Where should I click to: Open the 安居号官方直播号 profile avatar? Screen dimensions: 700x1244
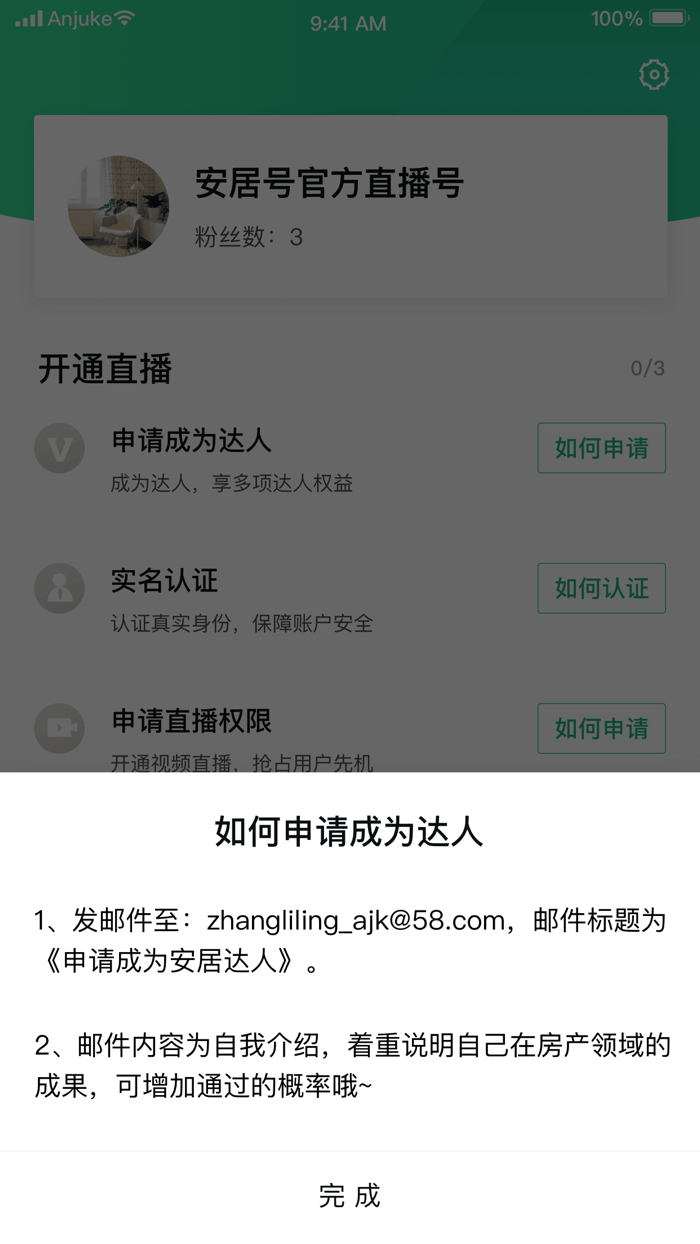(118, 206)
